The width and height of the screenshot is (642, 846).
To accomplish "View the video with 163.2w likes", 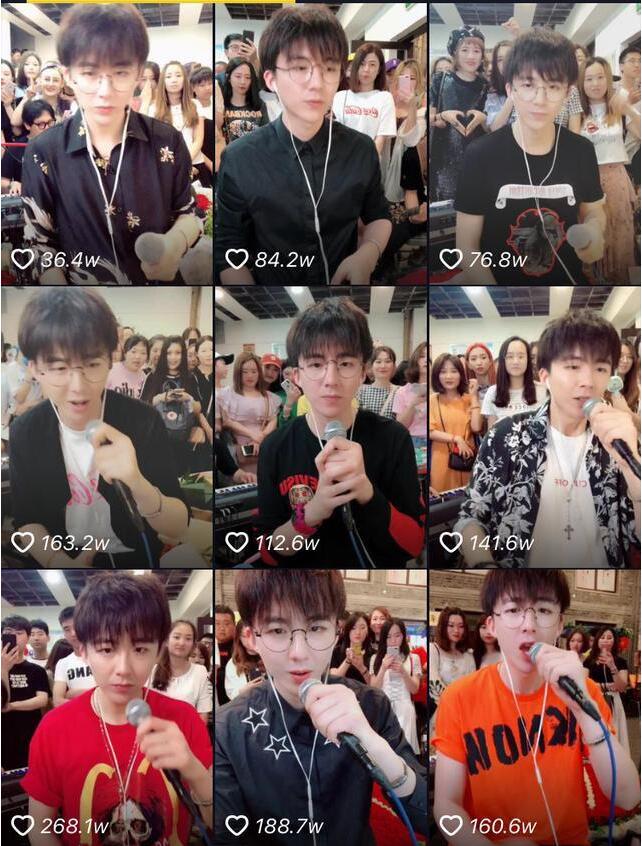I will click(x=106, y=427).
